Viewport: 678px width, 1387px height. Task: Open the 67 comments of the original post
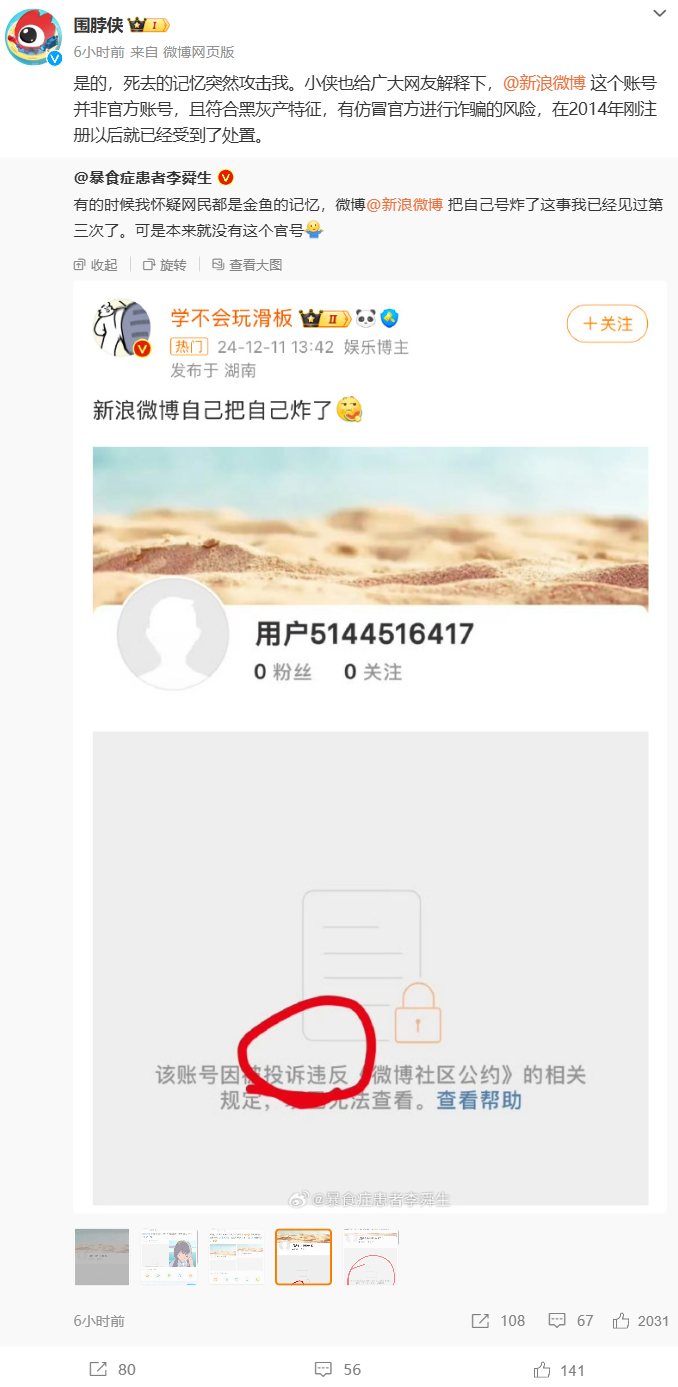[571, 1321]
